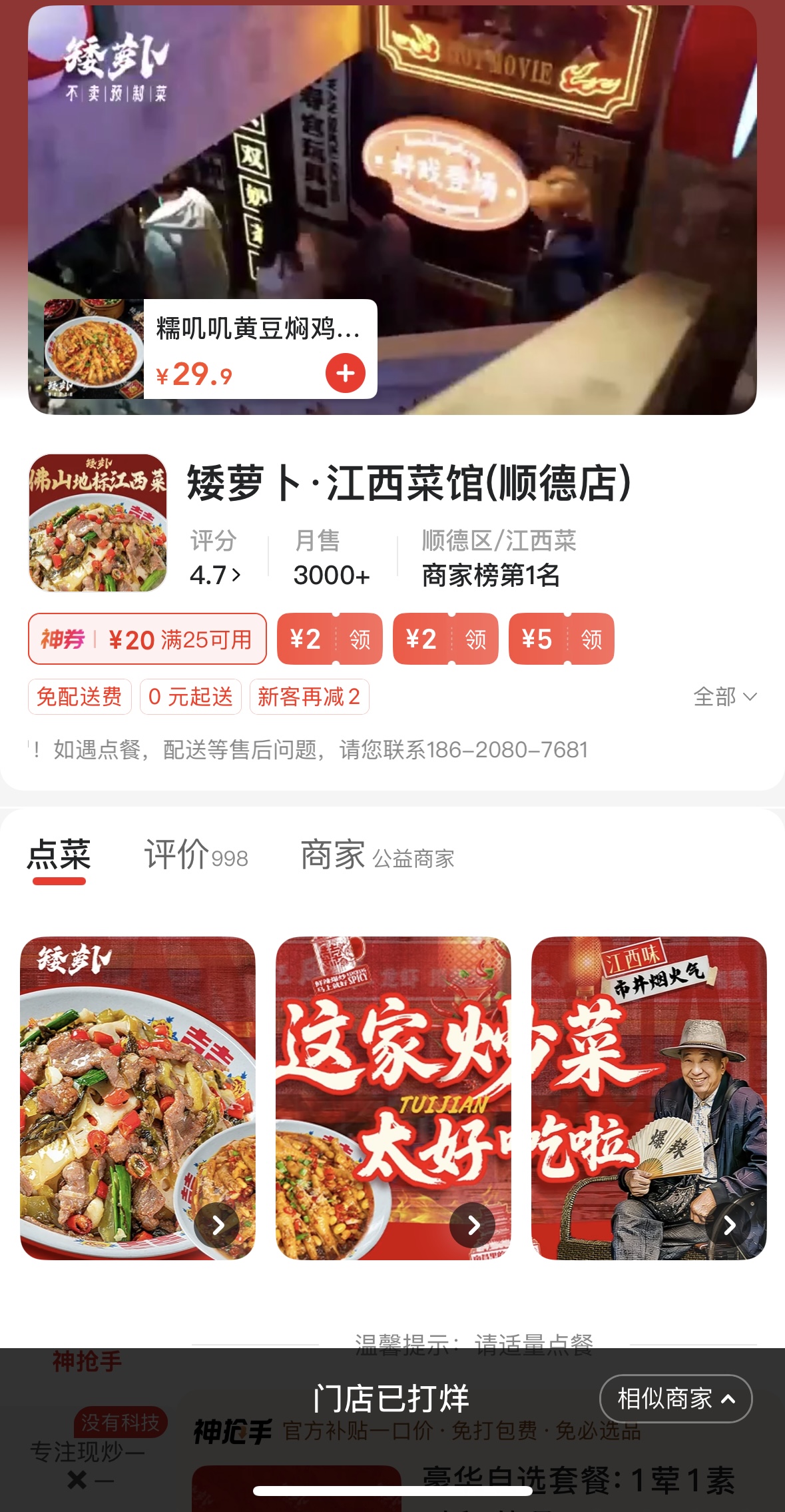Claim the ¥5 coupon

pos(561,639)
